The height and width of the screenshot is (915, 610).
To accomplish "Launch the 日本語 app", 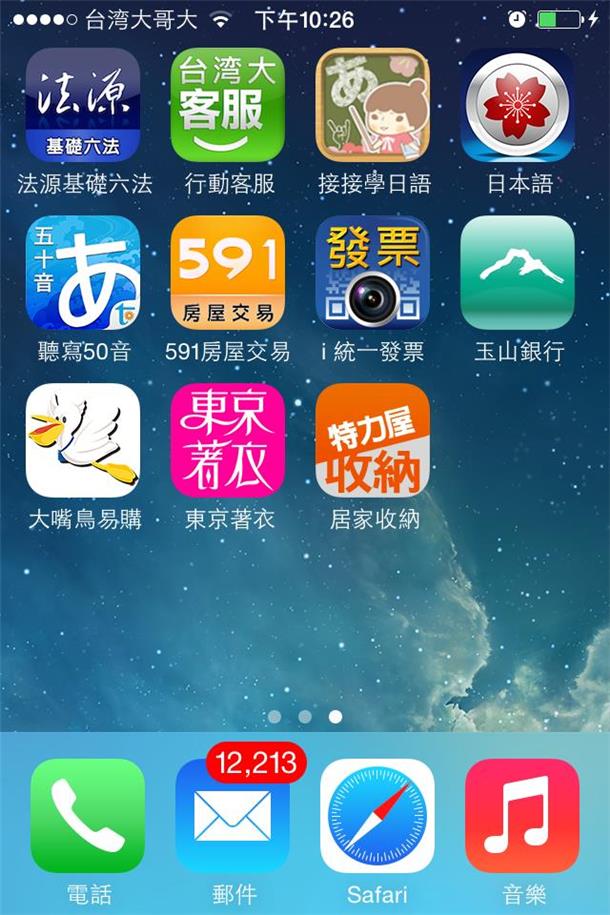I will [518, 105].
